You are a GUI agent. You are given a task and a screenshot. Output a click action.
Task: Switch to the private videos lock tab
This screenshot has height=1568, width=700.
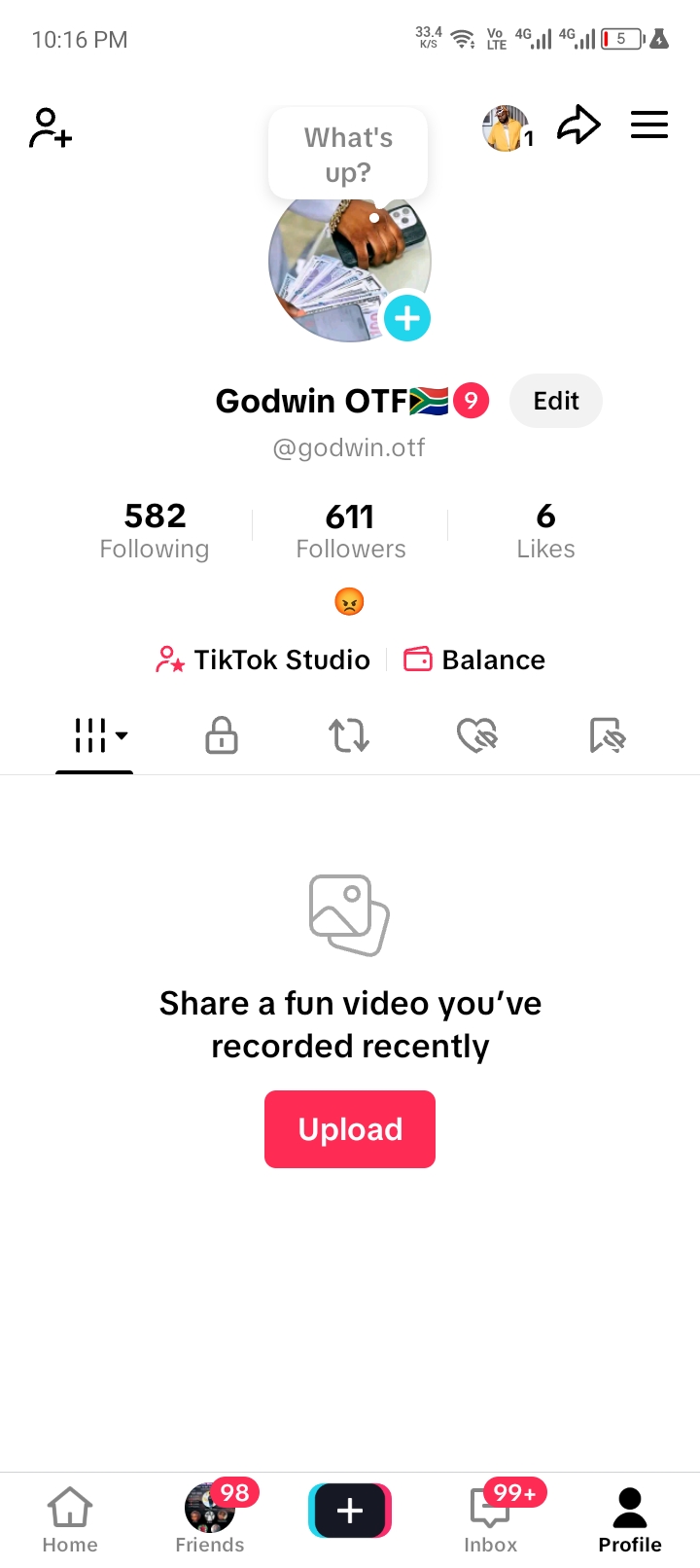(222, 735)
